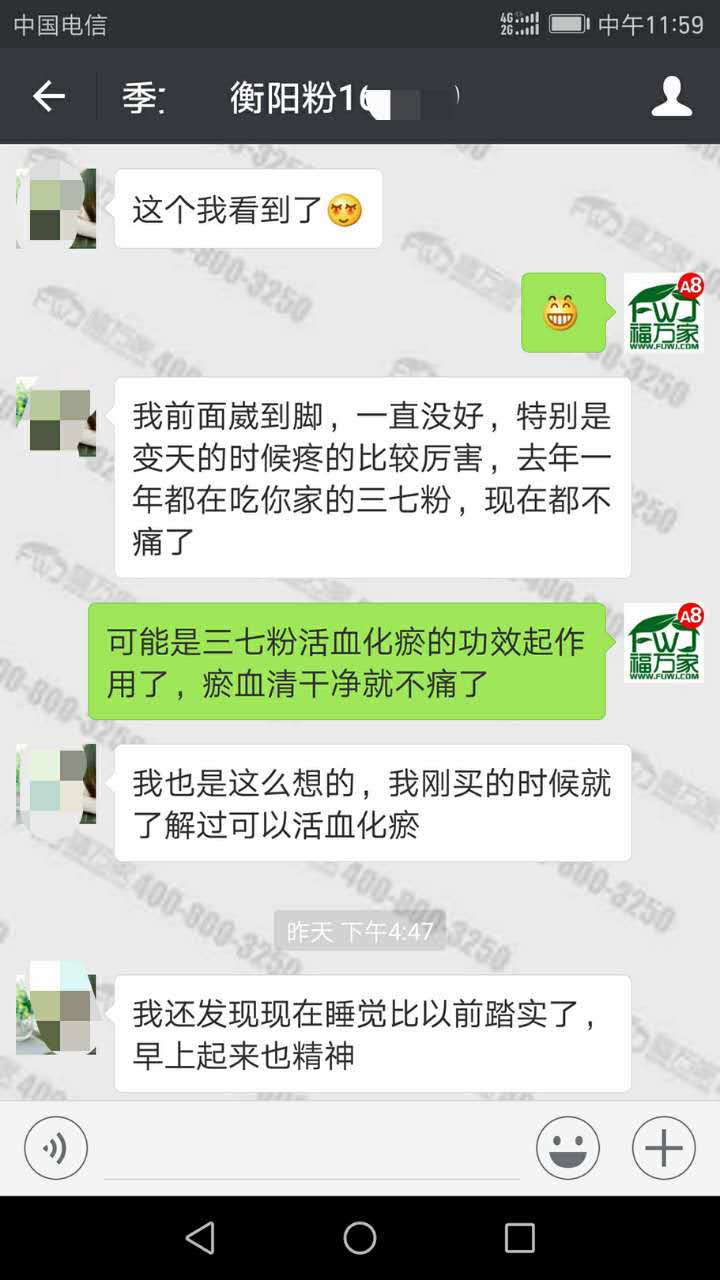Viewport: 720px width, 1280px height.
Task: Open the plus attachments menu
Action: [663, 1148]
